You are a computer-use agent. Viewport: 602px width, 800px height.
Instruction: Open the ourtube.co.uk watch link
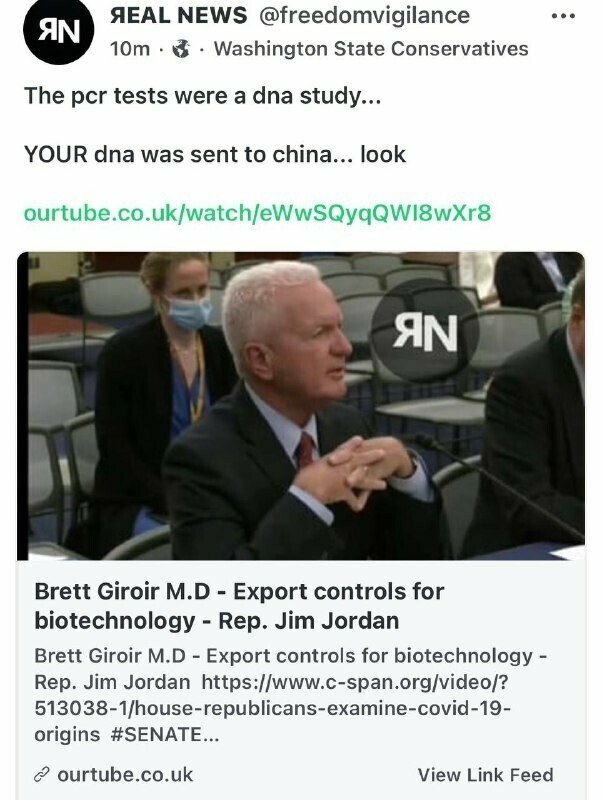(x=257, y=212)
